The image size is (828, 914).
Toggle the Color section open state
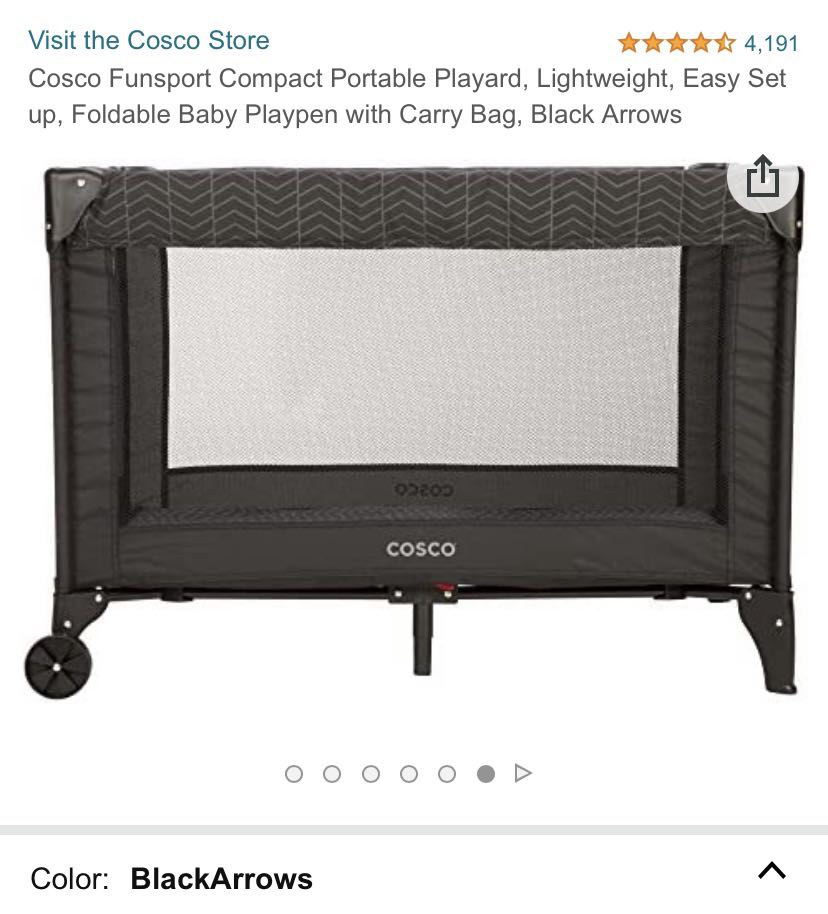(x=772, y=872)
